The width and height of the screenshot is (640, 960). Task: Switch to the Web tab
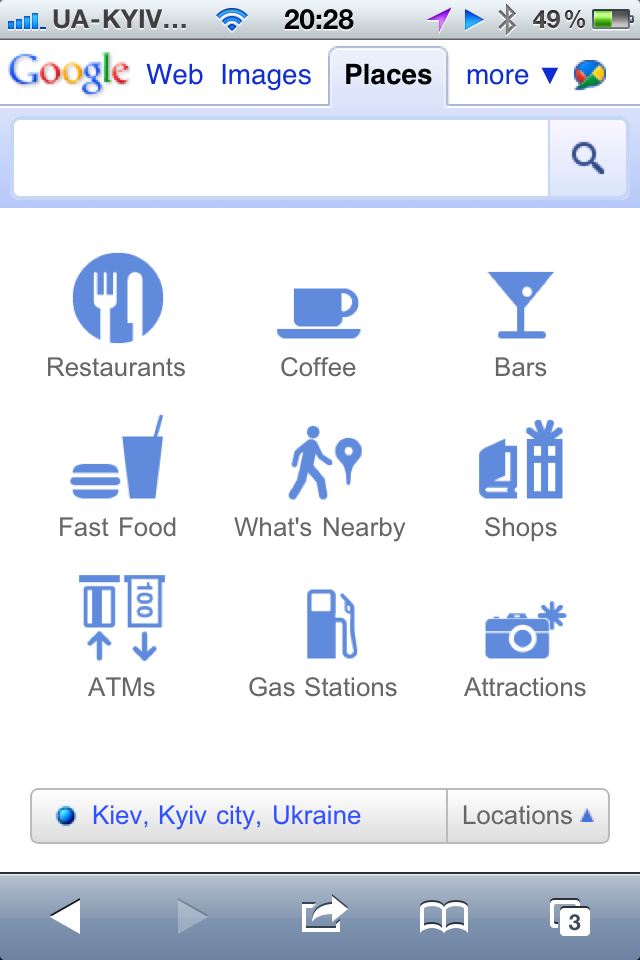pos(175,75)
